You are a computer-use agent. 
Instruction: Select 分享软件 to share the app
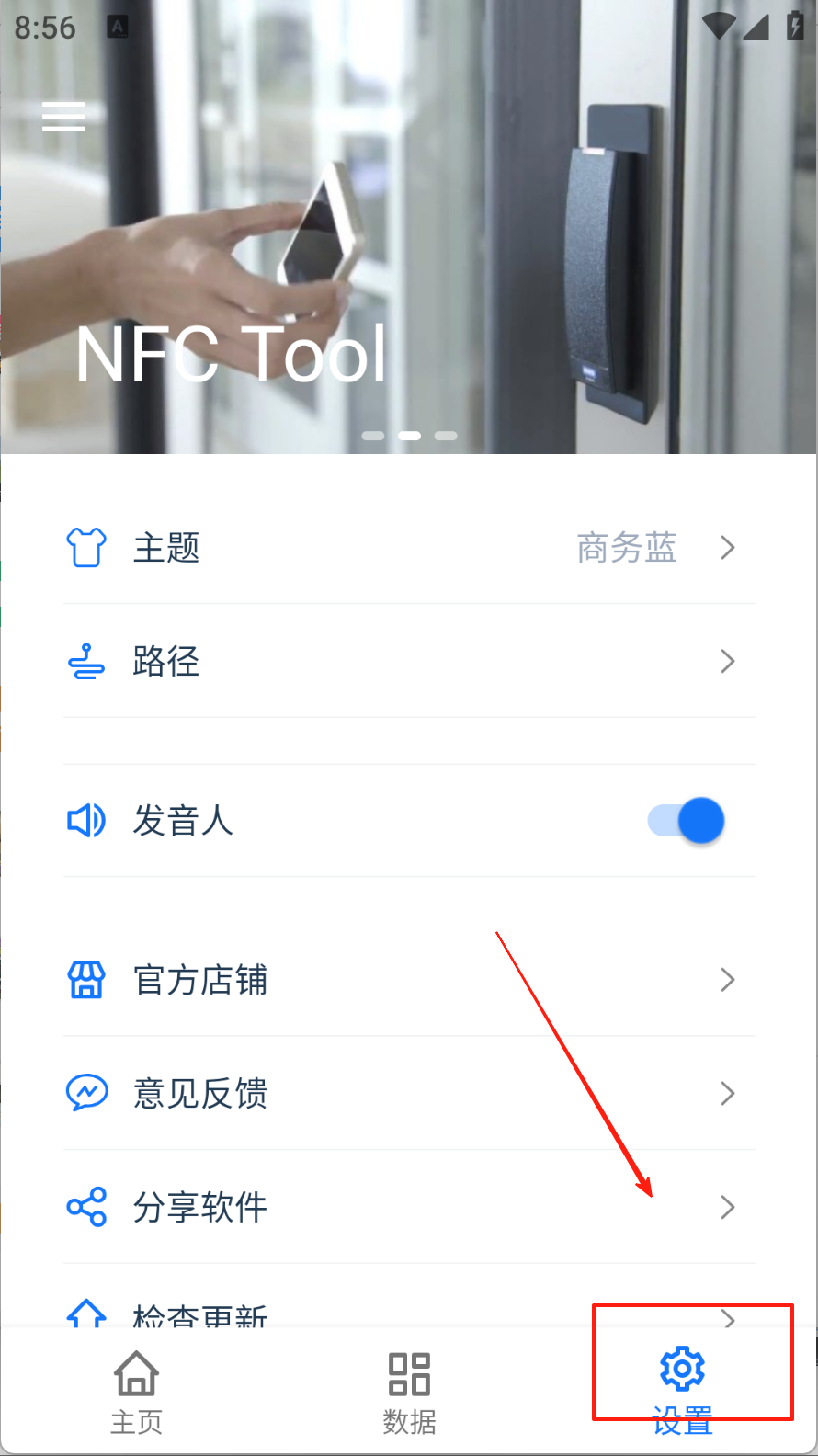click(x=409, y=1207)
